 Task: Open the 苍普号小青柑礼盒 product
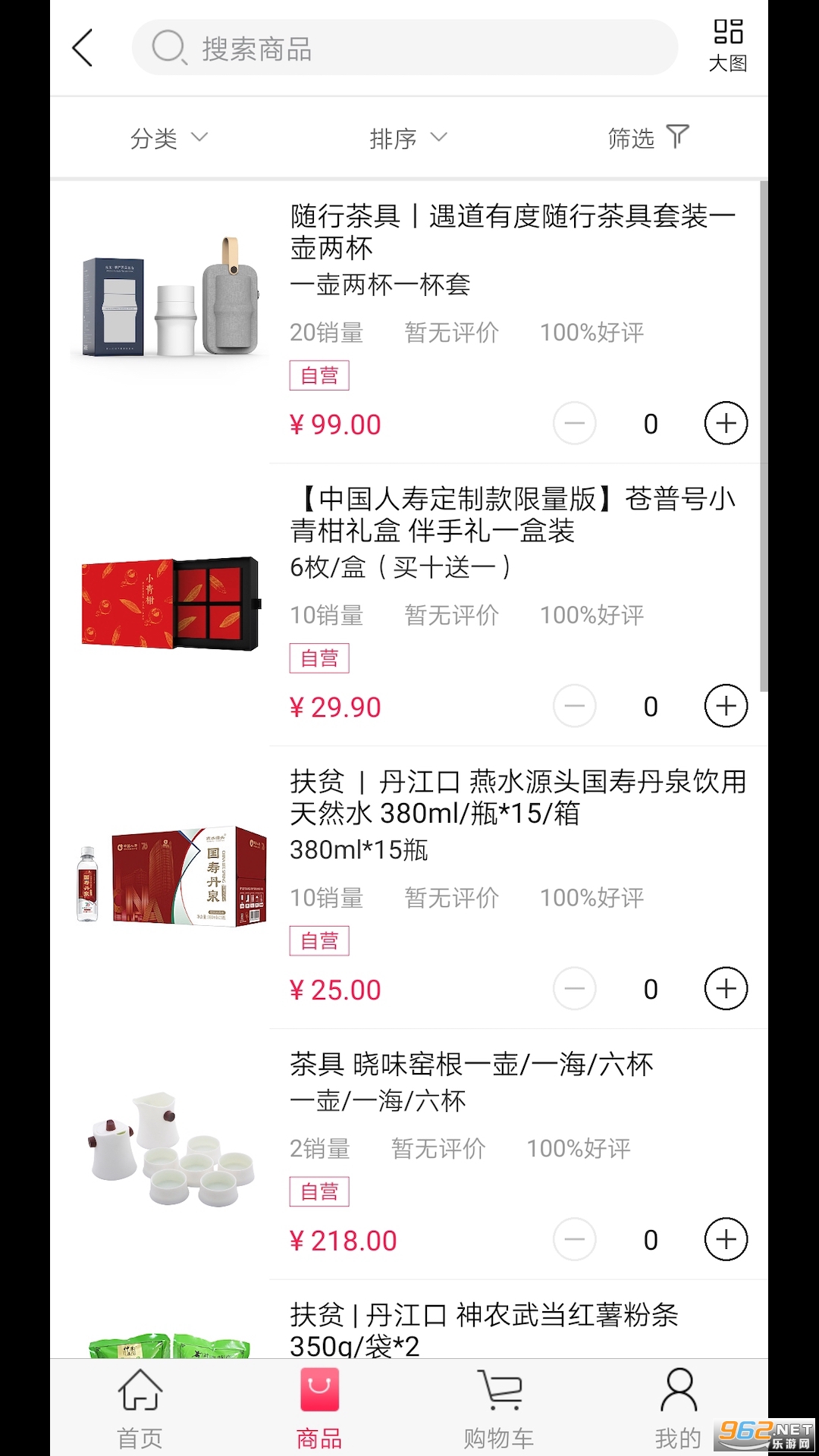tap(513, 515)
